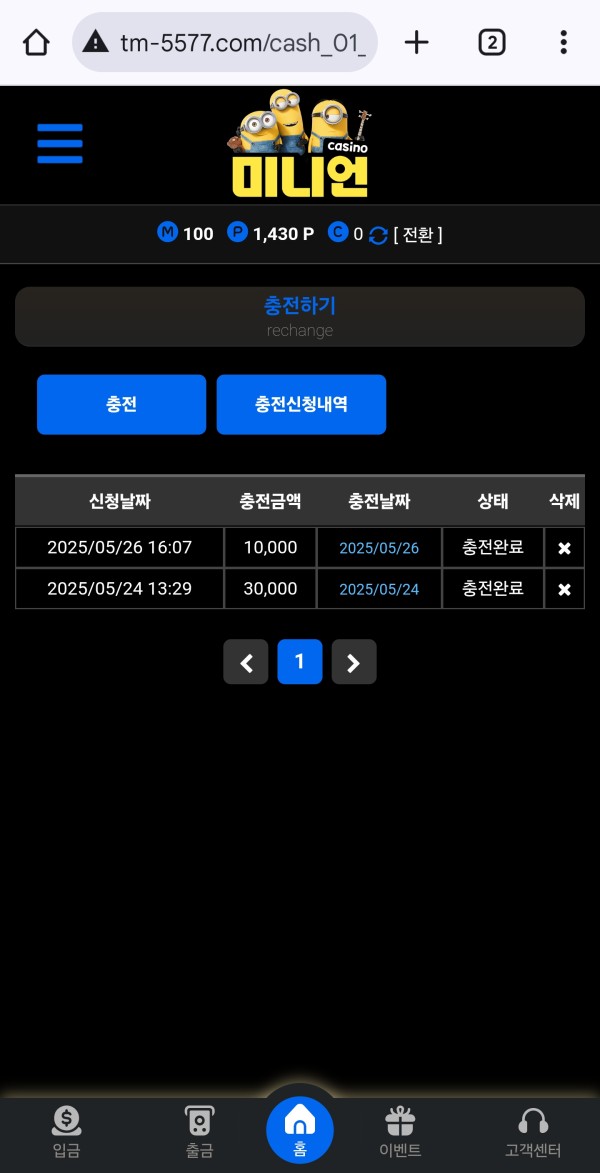
Task: Open a new browser tab
Action: click(416, 42)
